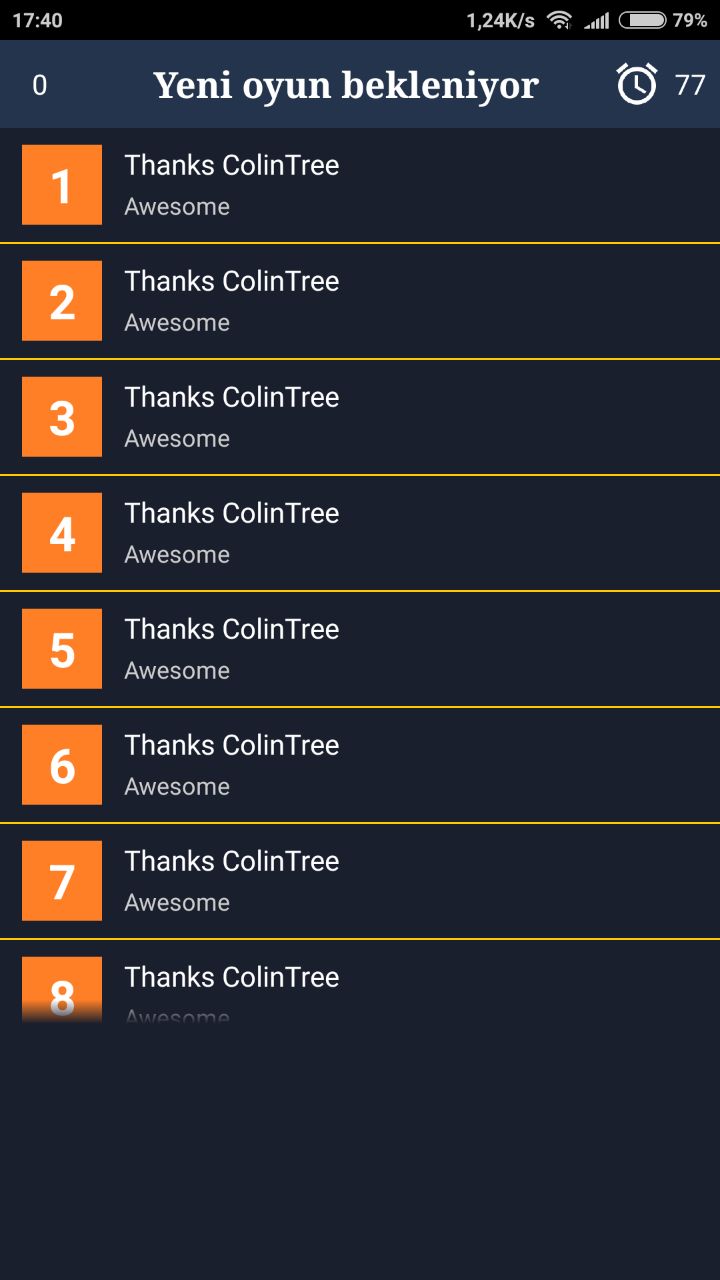
Task: Click the 77 timer countdown value
Action: 690,85
